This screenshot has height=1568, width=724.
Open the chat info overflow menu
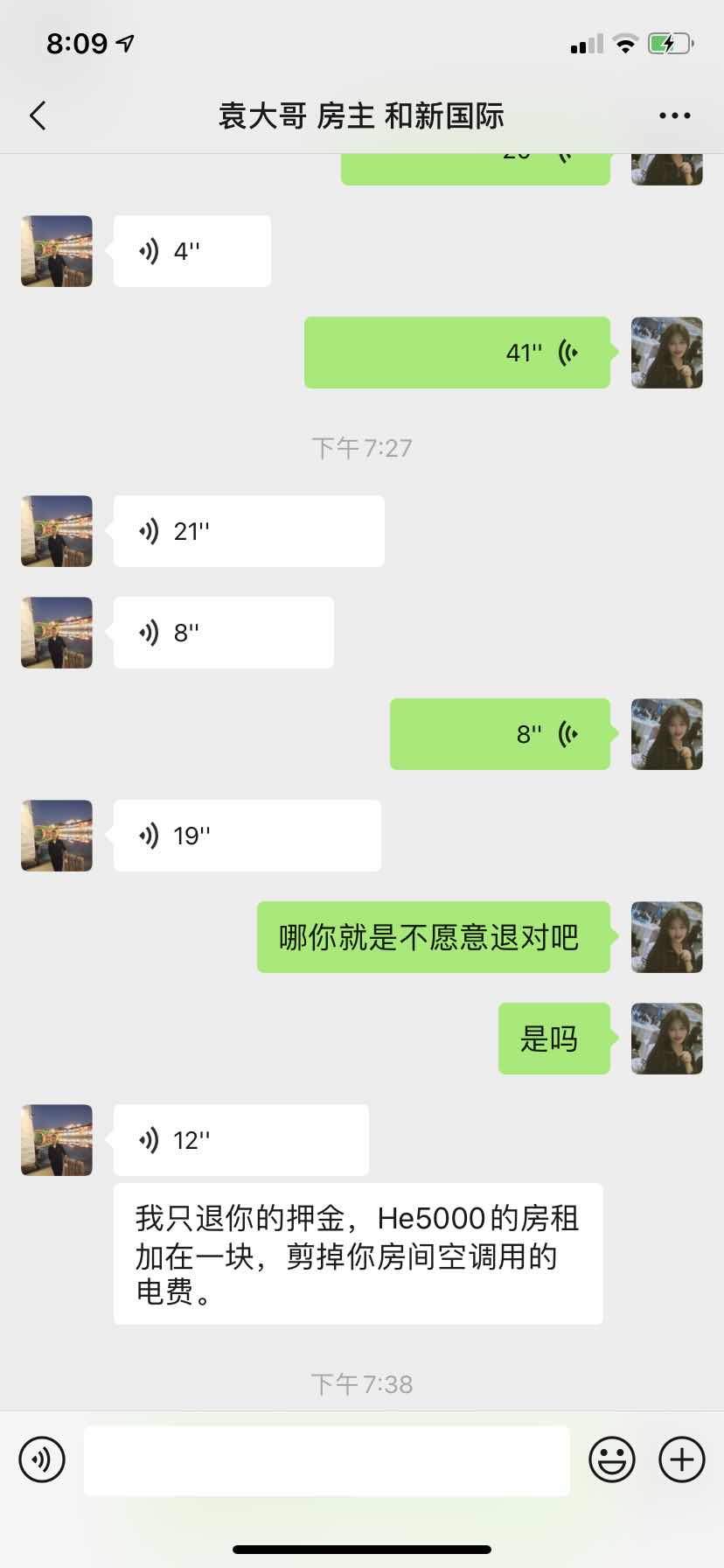[674, 115]
